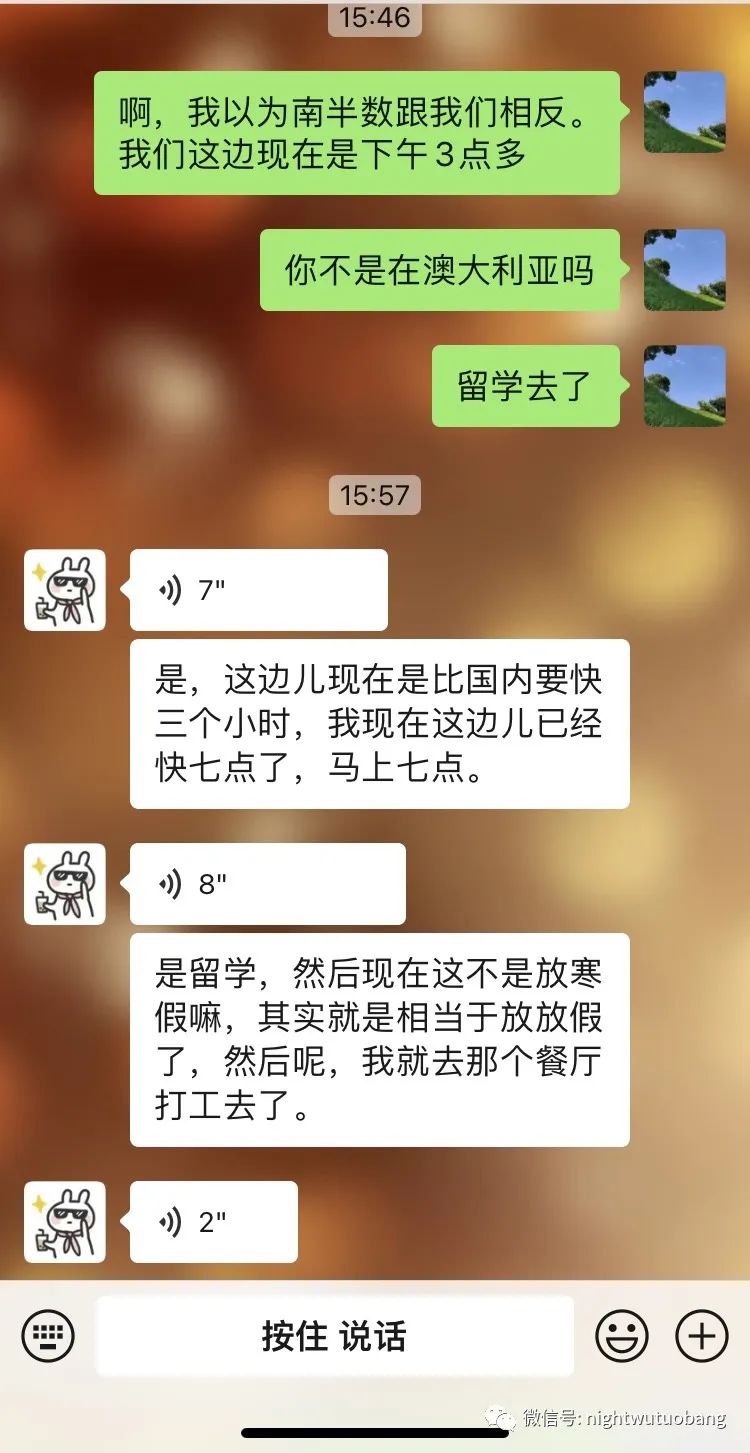Image resolution: width=750 pixels, height=1453 pixels.
Task: Open the rabbit avatar beside the 7" voice message
Action: pyautogui.click(x=65, y=590)
